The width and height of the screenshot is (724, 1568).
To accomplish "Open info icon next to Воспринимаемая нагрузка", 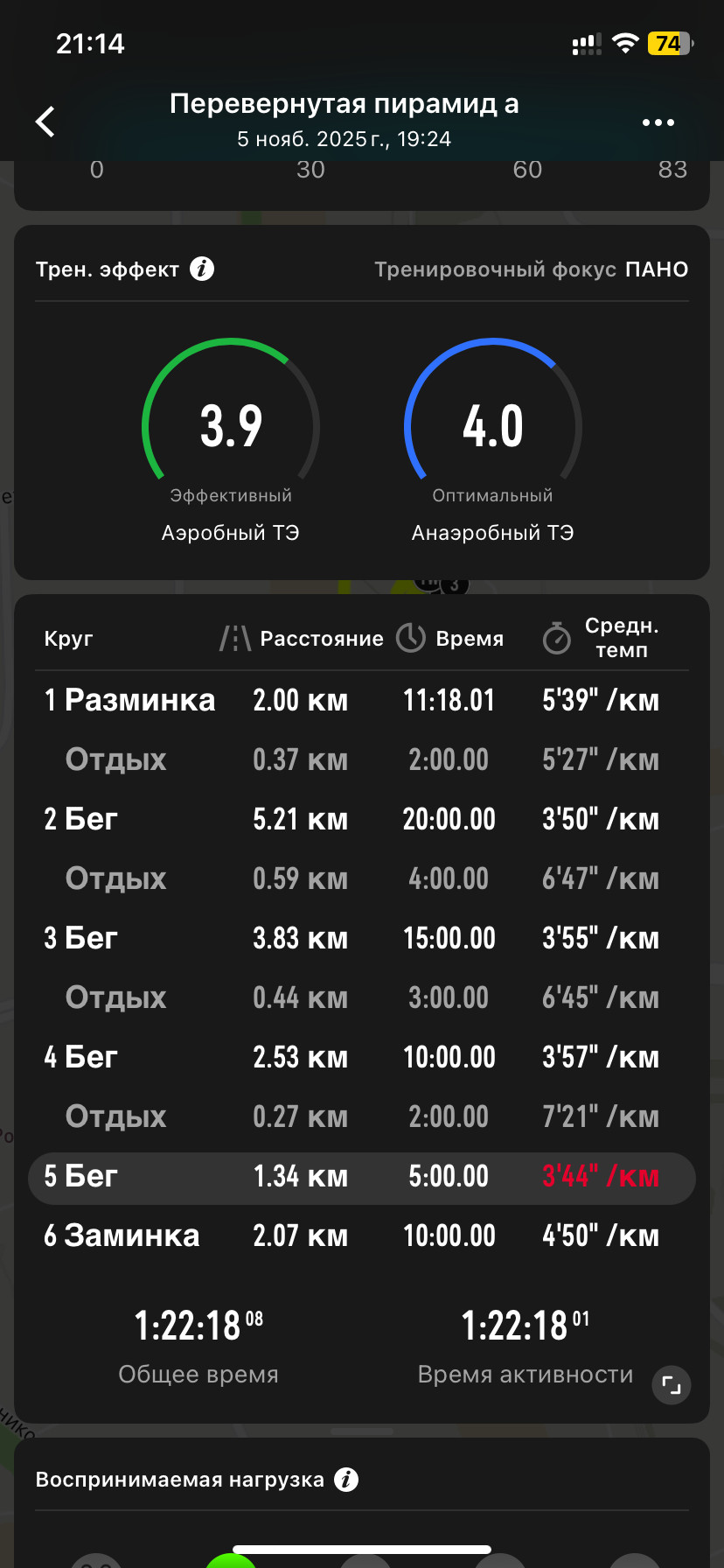I will point(346,1480).
